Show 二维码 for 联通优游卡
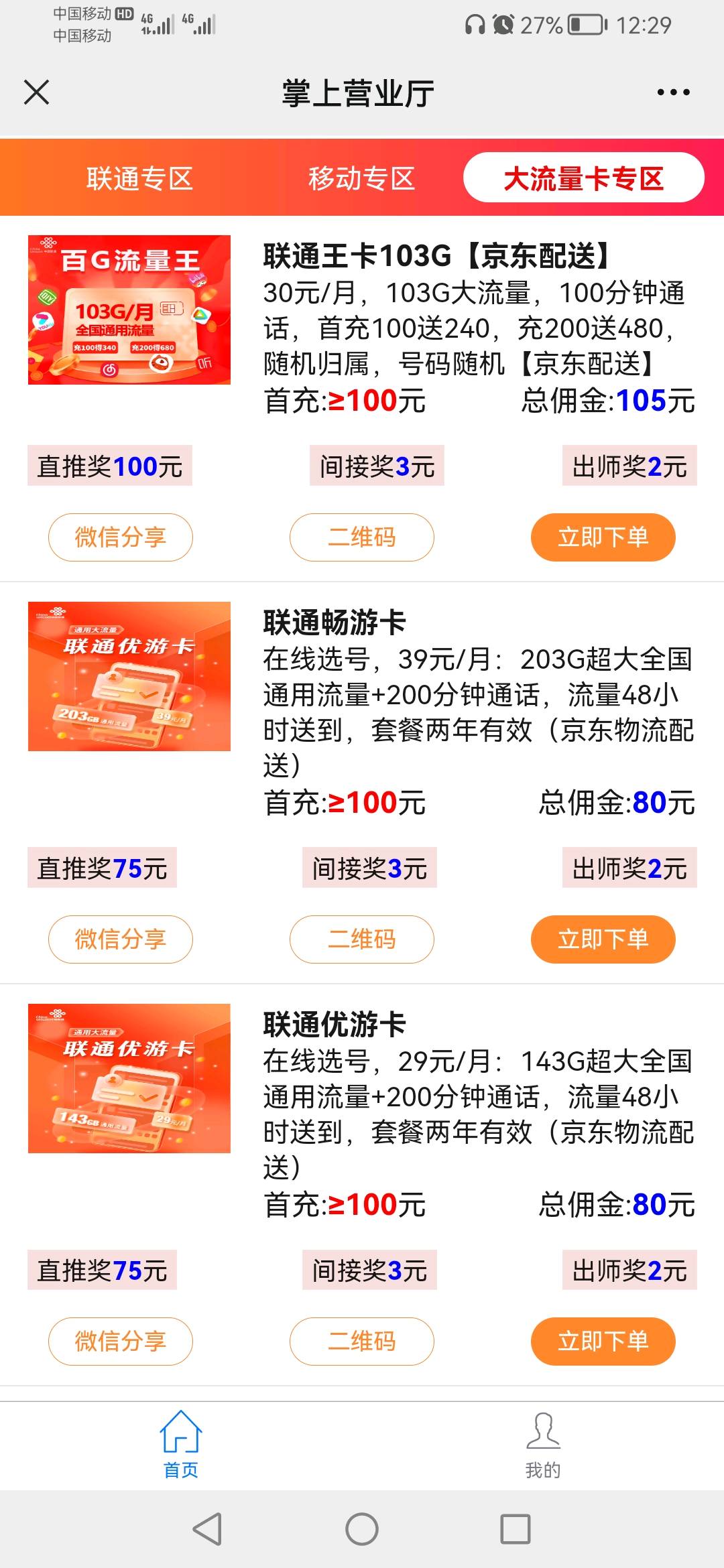This screenshot has width=724, height=1568. [x=362, y=1342]
